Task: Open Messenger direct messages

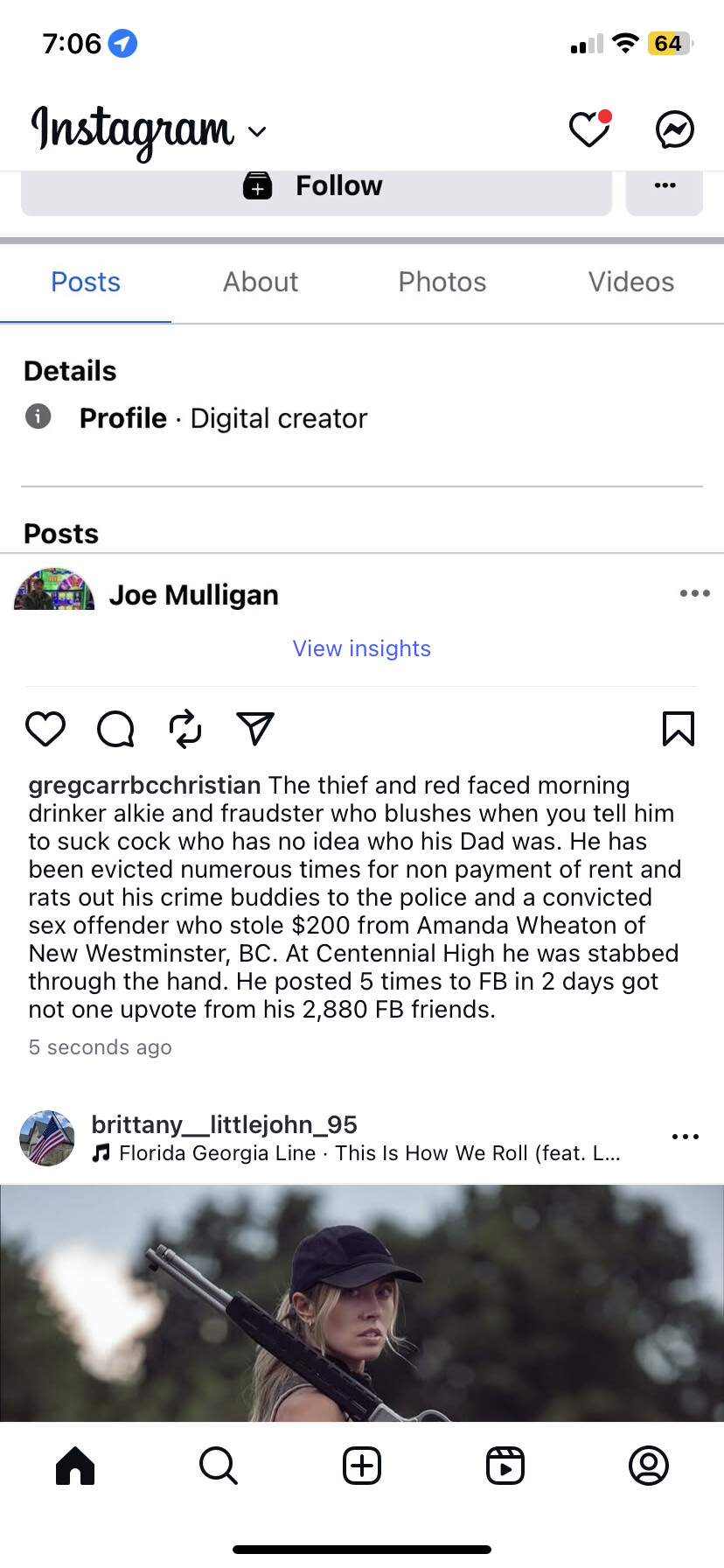Action: click(674, 129)
